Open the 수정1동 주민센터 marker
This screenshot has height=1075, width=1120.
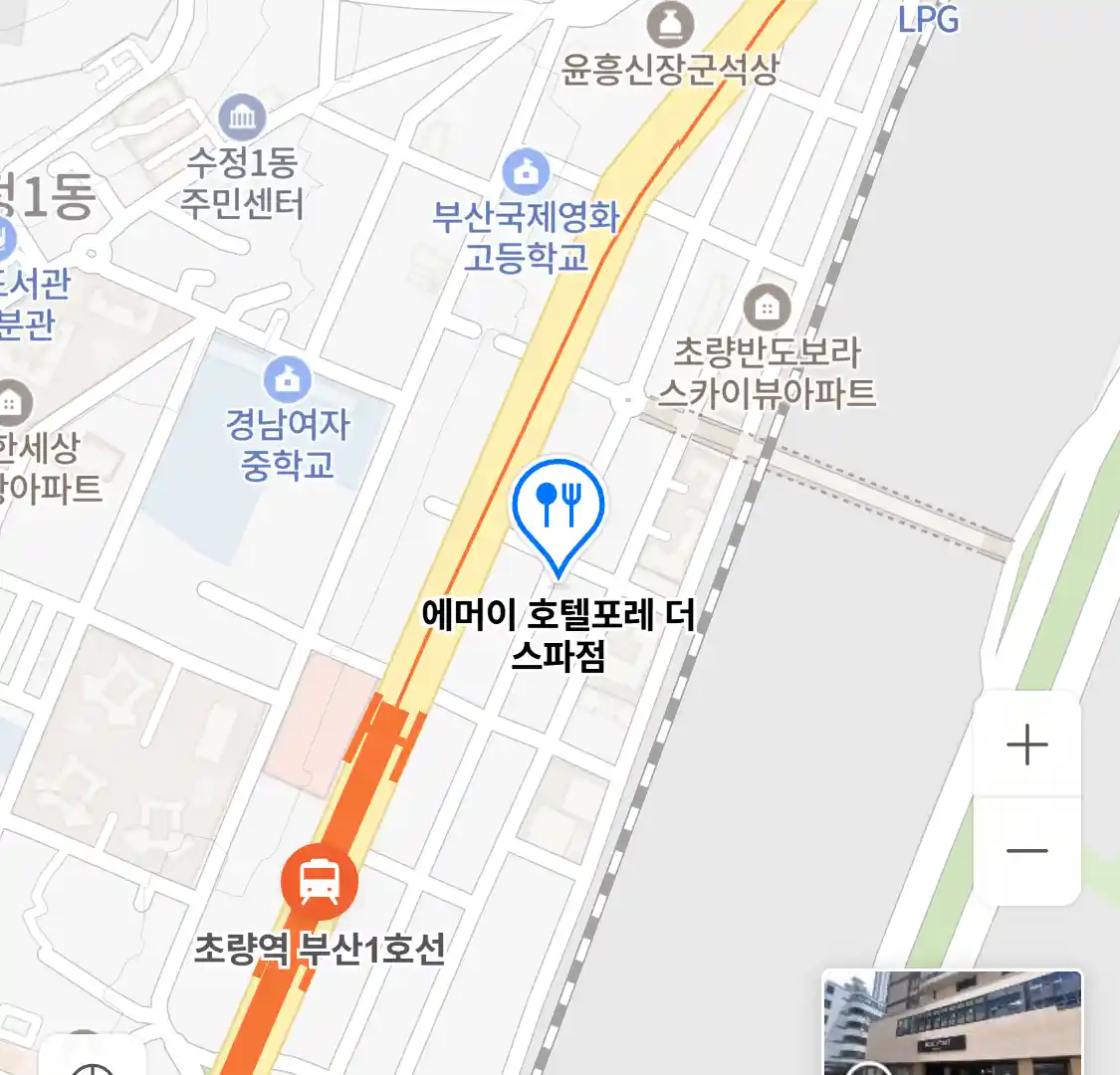click(242, 118)
